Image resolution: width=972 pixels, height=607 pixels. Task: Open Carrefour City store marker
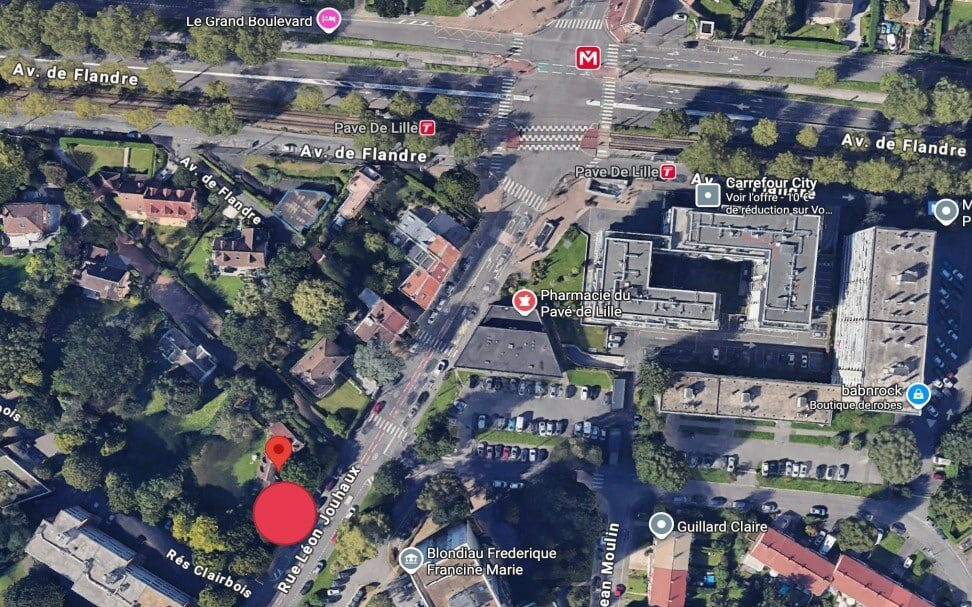(708, 194)
